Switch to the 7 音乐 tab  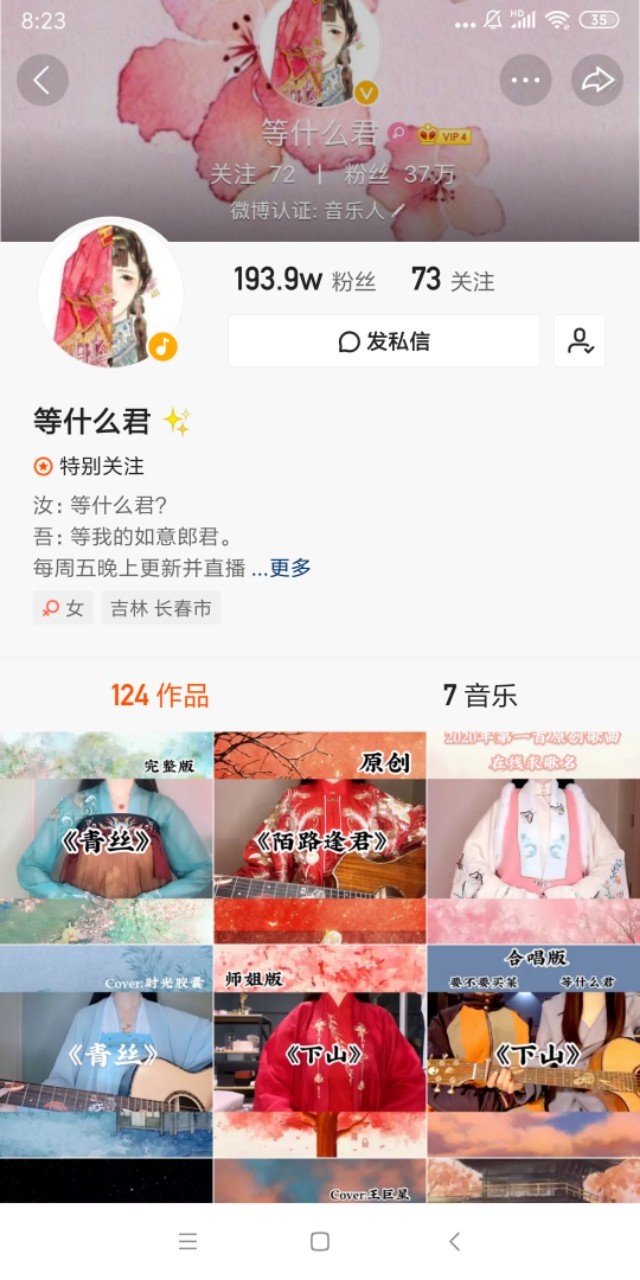(x=480, y=695)
